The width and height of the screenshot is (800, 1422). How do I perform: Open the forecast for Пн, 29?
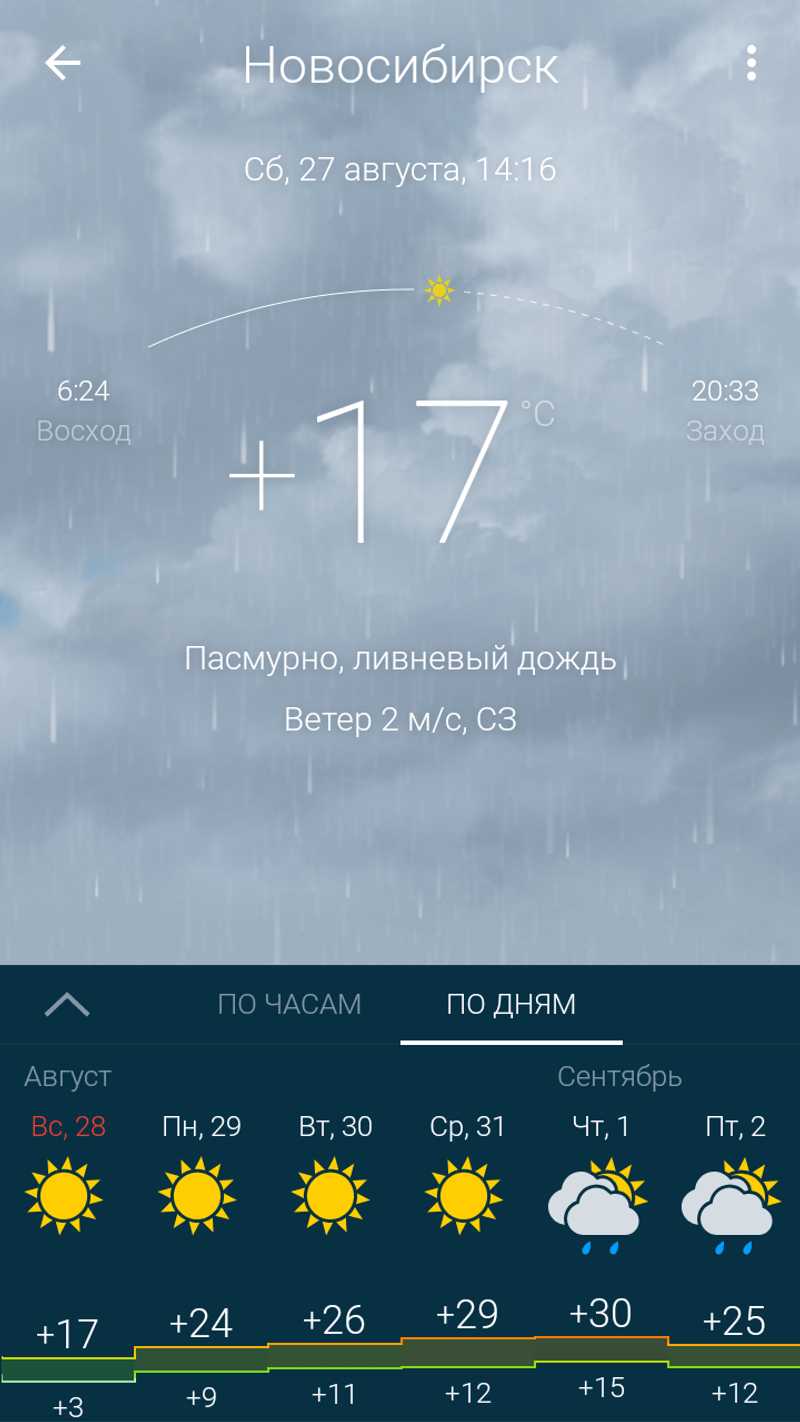(201, 1200)
